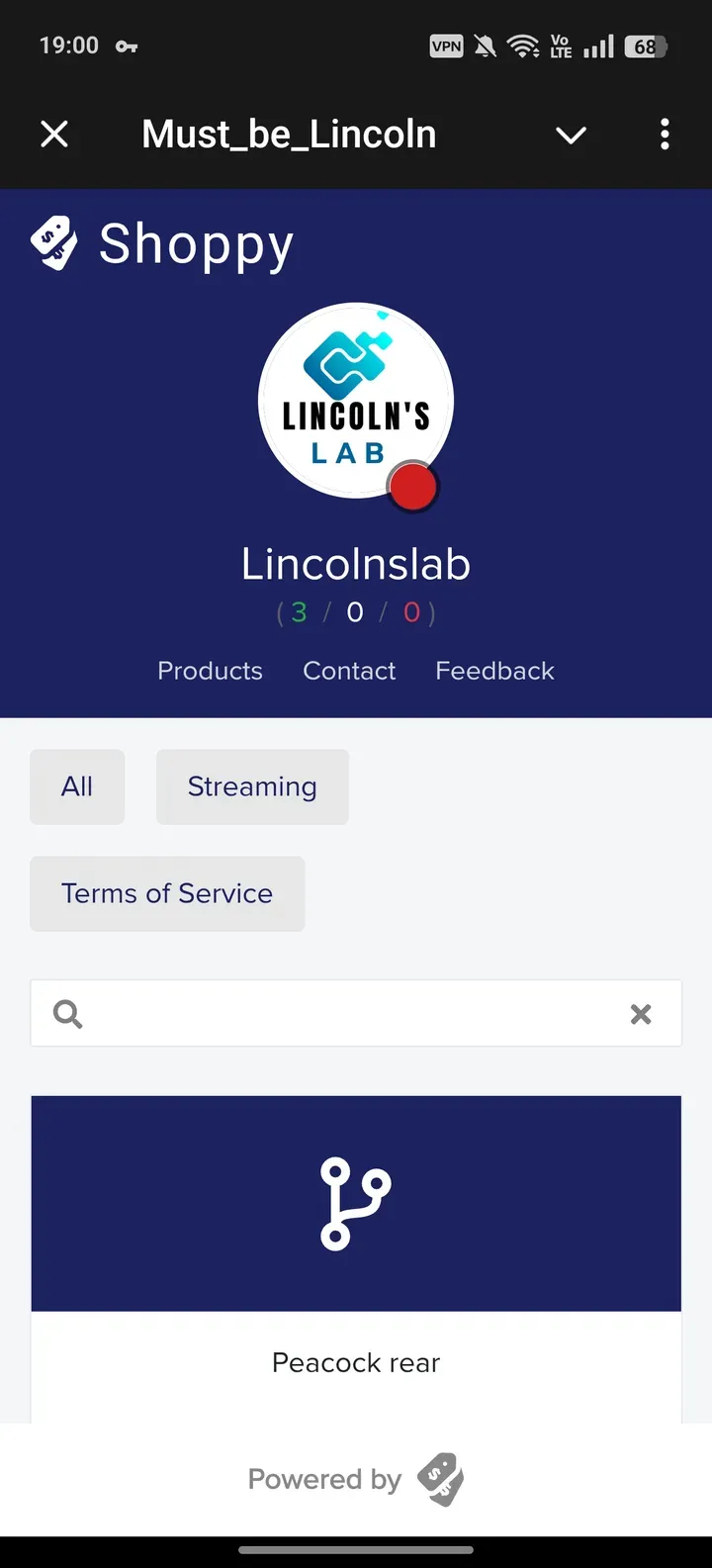Click the VPN status bar icon
Screen dimensions: 712x1568
(x=446, y=45)
